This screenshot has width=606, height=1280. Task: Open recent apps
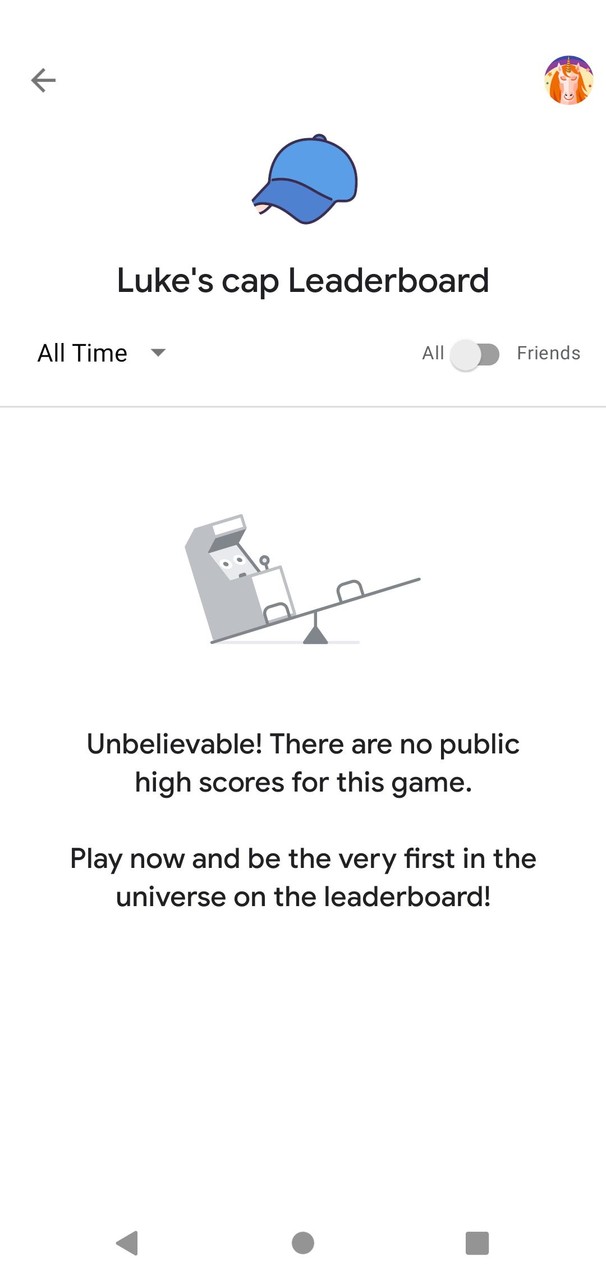[477, 1243]
